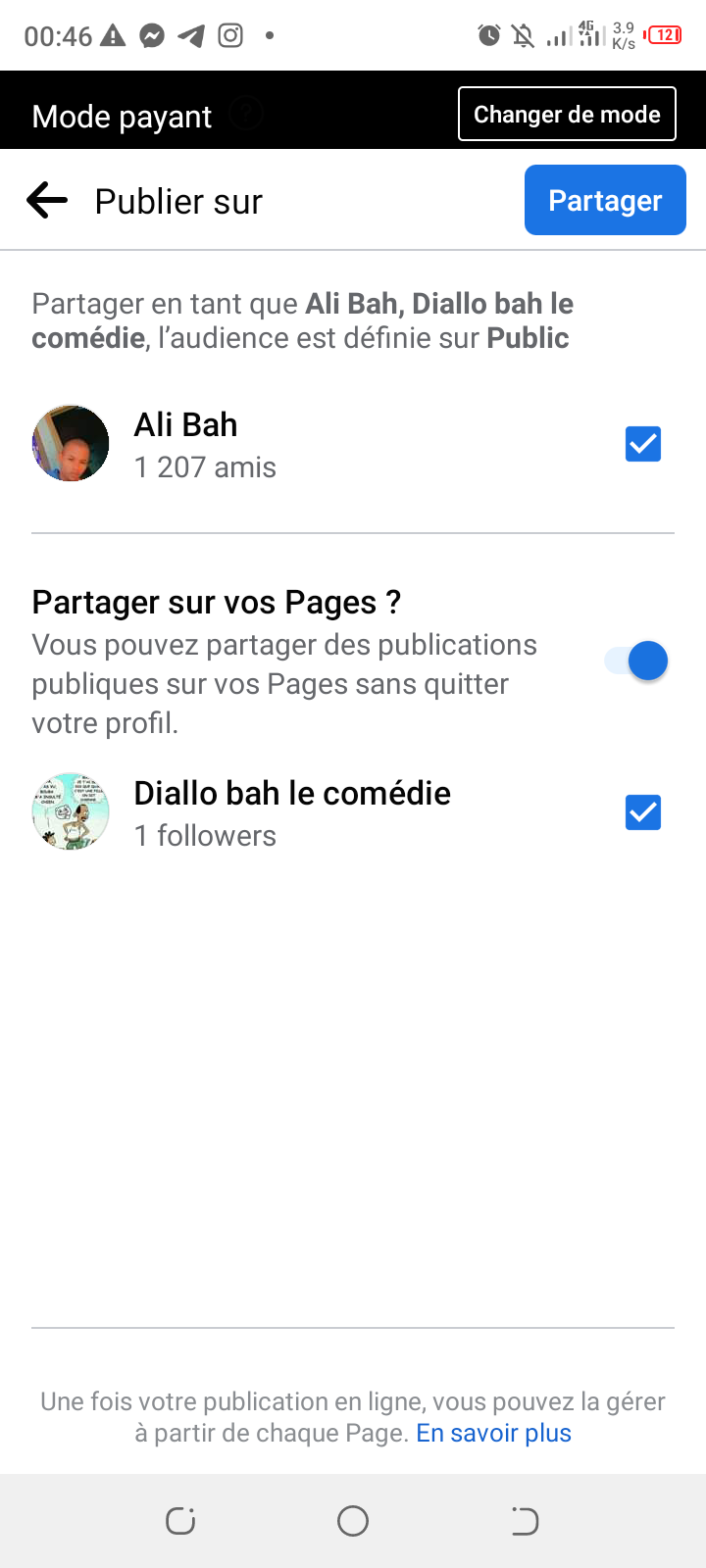
Task: Turn off Partager sur vos Pages switch
Action: (x=637, y=661)
